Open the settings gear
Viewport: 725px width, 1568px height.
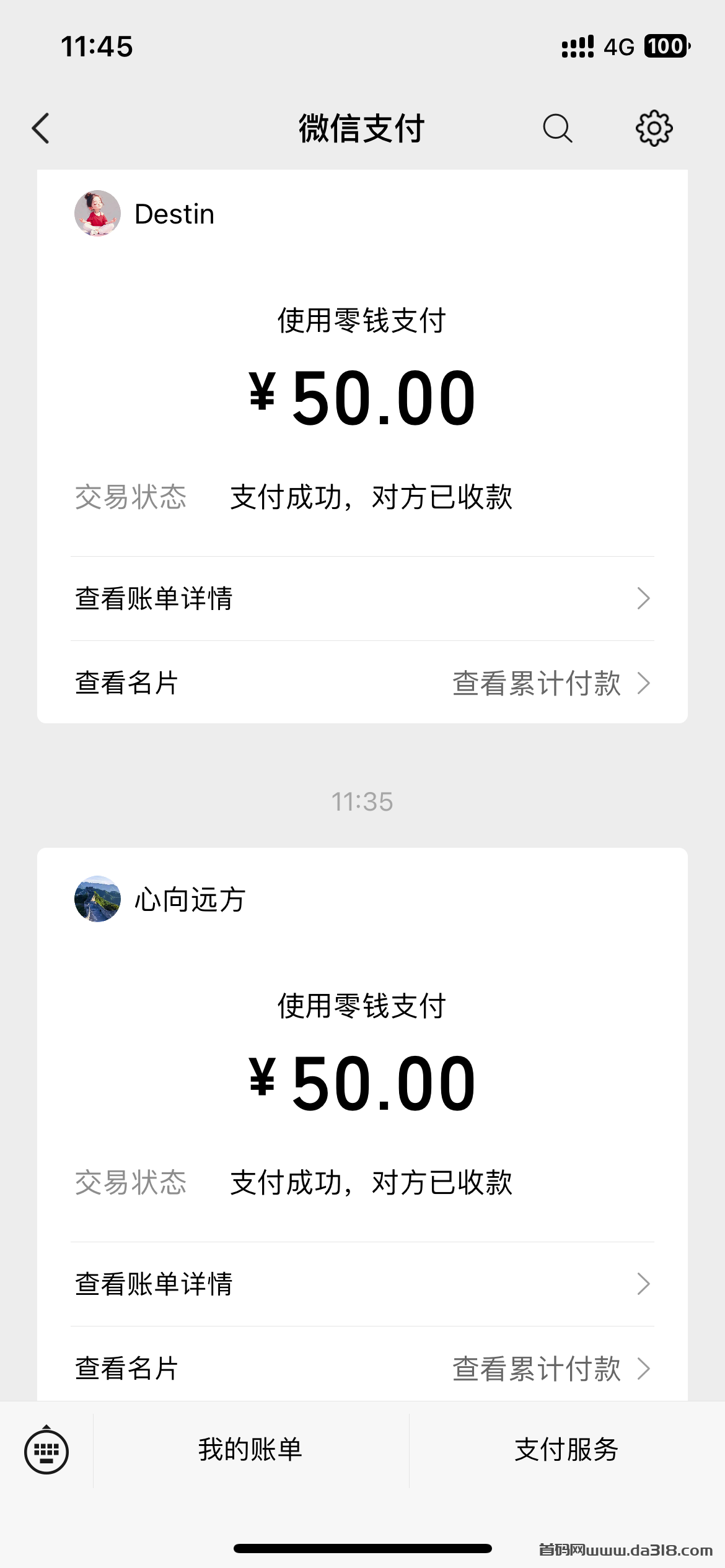pyautogui.click(x=654, y=129)
